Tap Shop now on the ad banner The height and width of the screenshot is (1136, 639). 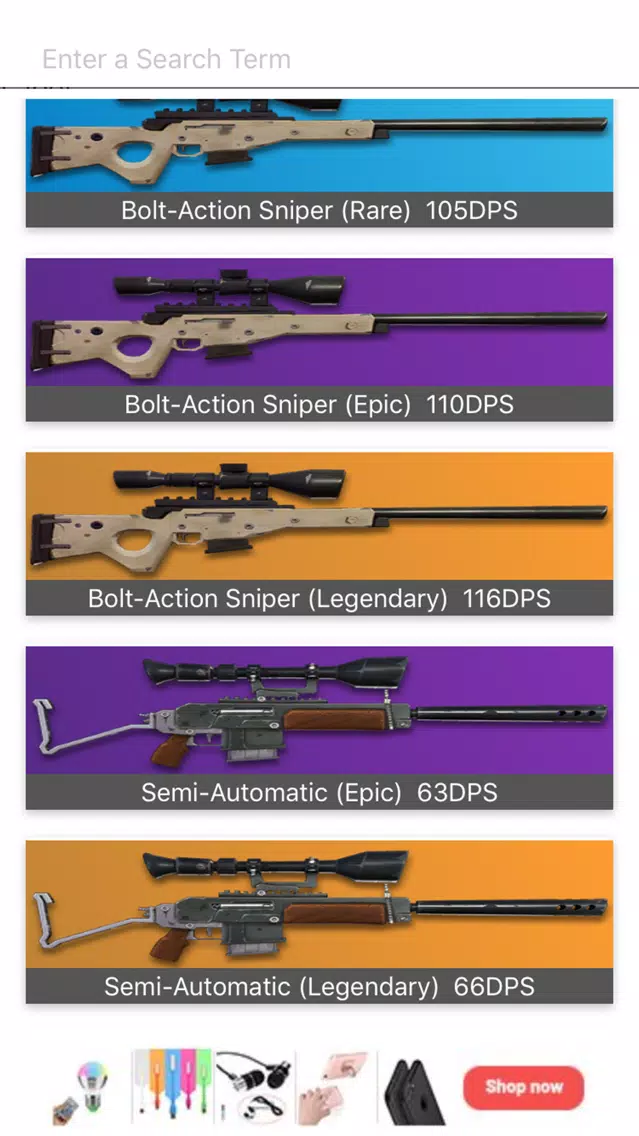(x=524, y=1087)
